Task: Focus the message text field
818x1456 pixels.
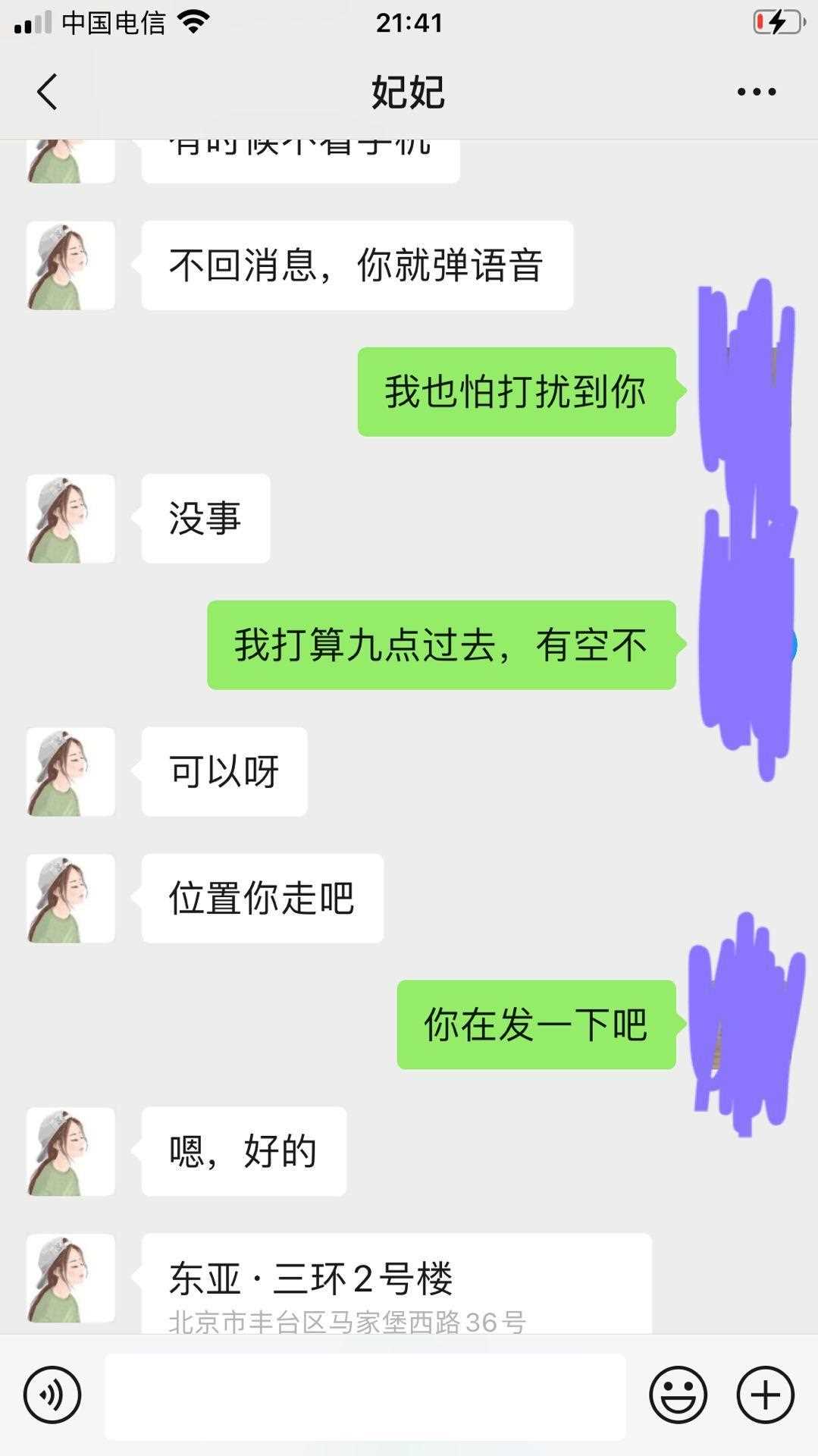Action: click(x=365, y=1395)
